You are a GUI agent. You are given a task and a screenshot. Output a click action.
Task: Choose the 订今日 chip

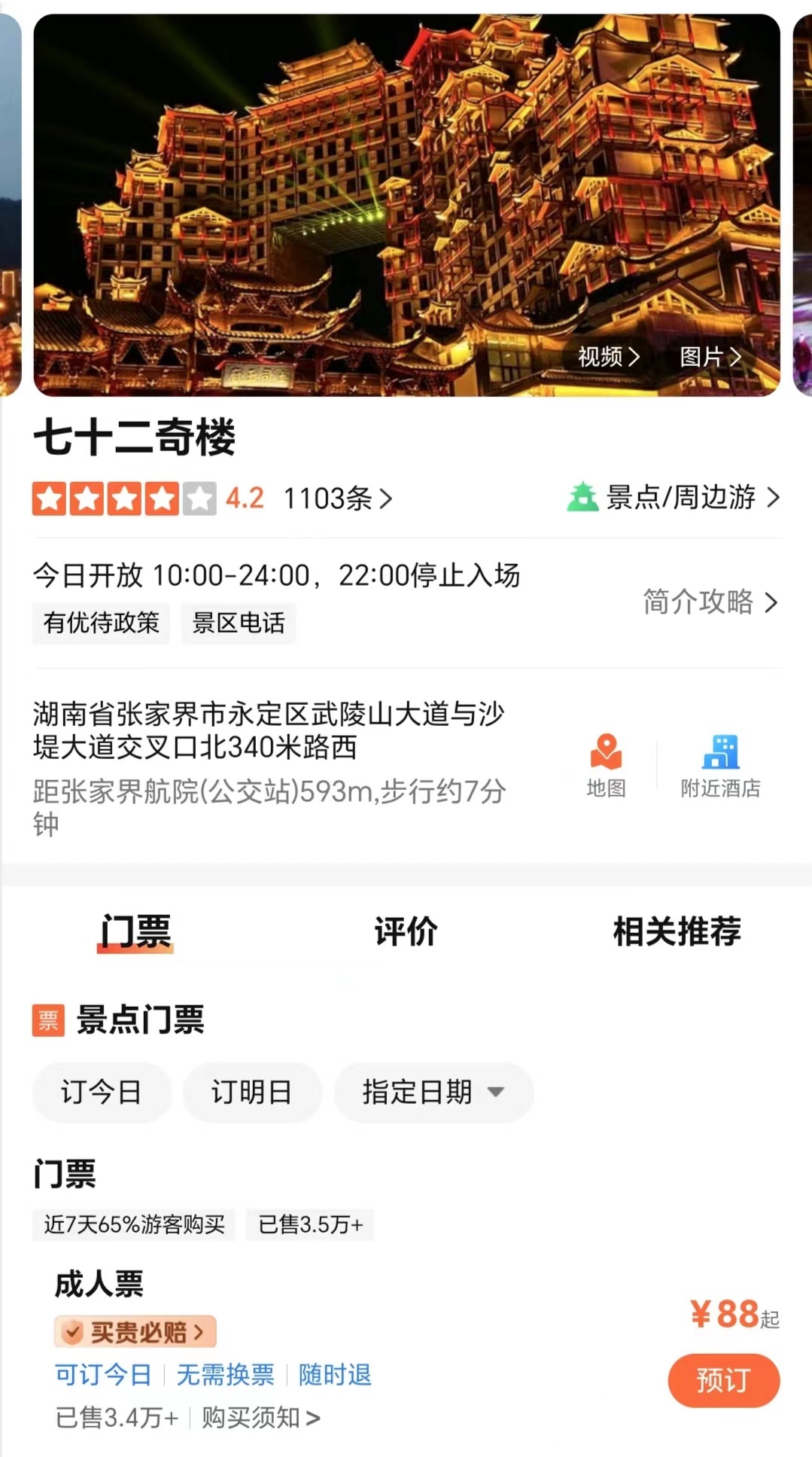pos(102,1092)
